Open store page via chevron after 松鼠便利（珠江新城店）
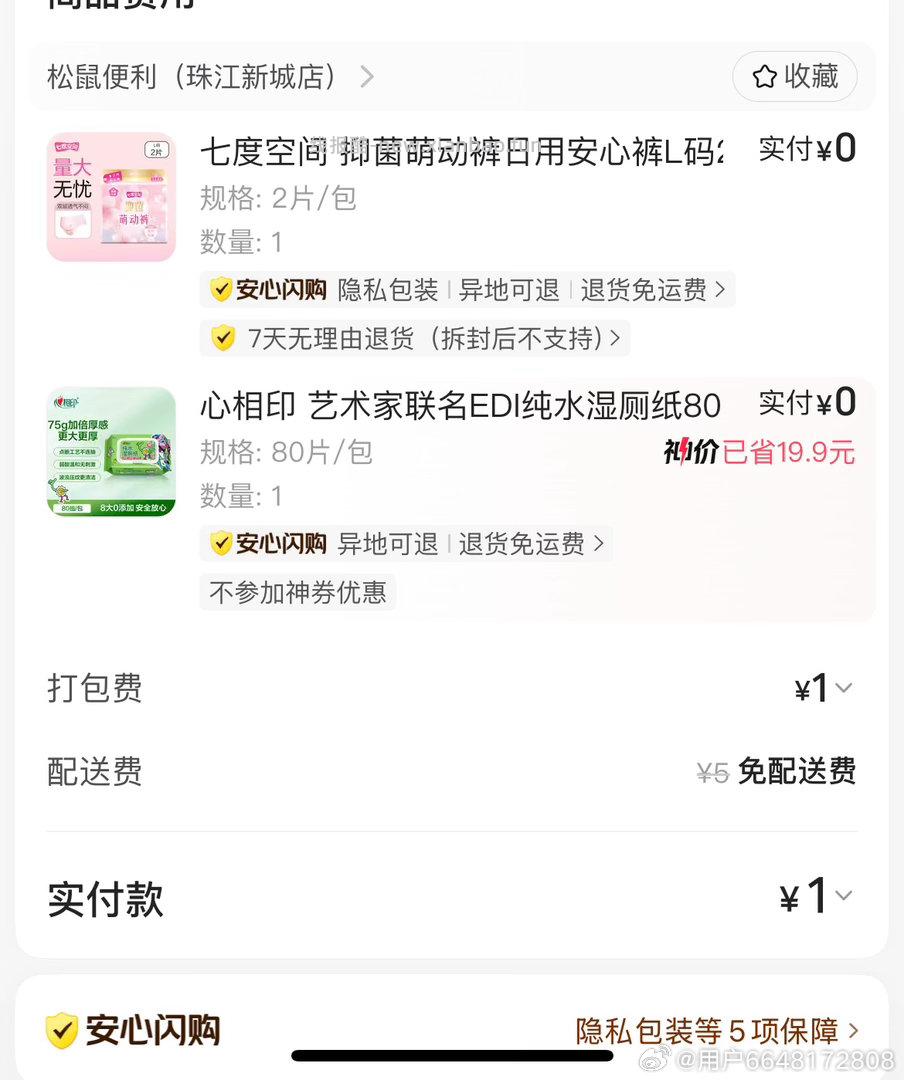This screenshot has height=1080, width=904. coord(366,76)
